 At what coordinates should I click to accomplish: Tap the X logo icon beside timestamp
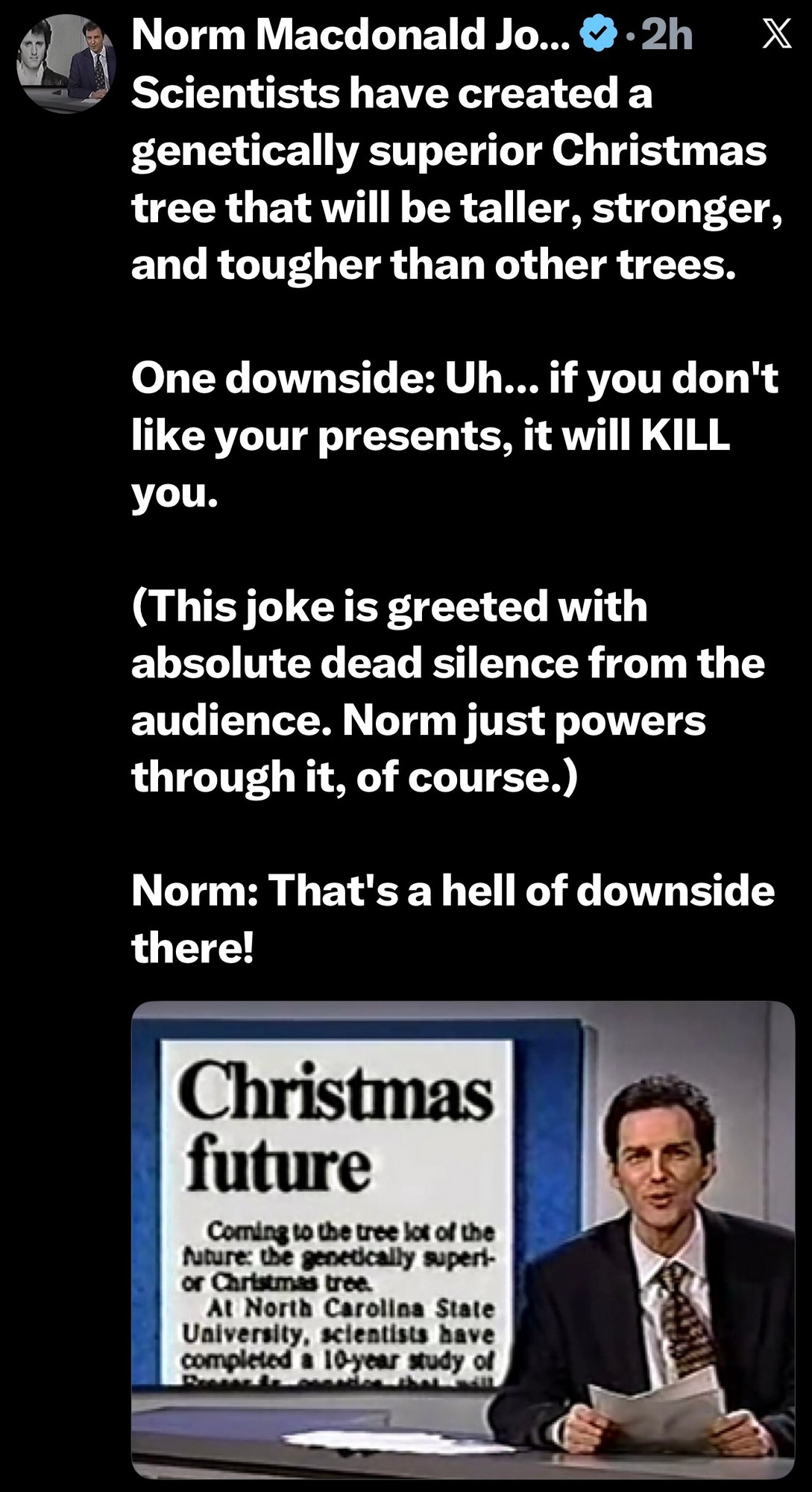click(776, 35)
